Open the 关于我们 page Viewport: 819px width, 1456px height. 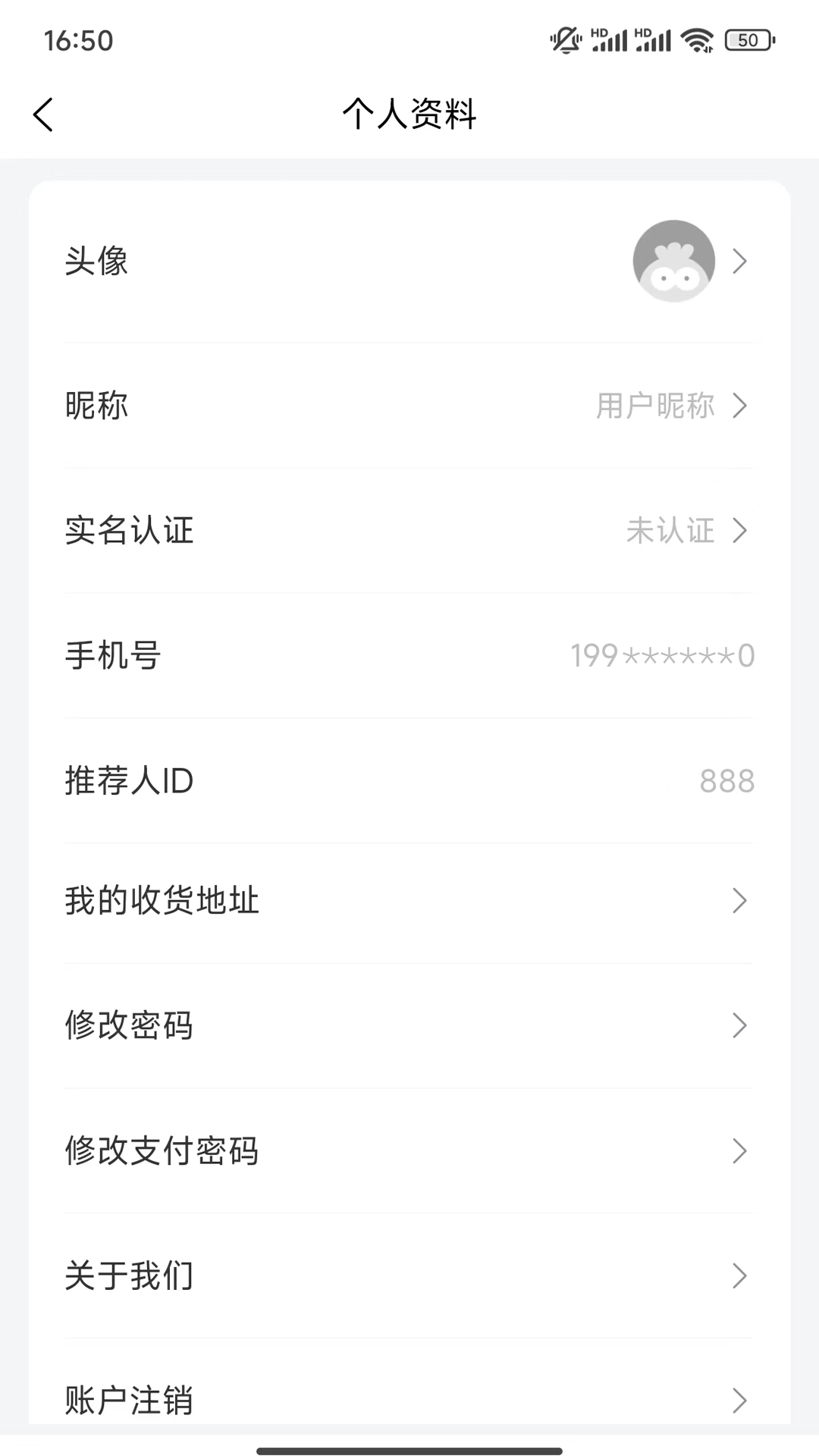409,1276
